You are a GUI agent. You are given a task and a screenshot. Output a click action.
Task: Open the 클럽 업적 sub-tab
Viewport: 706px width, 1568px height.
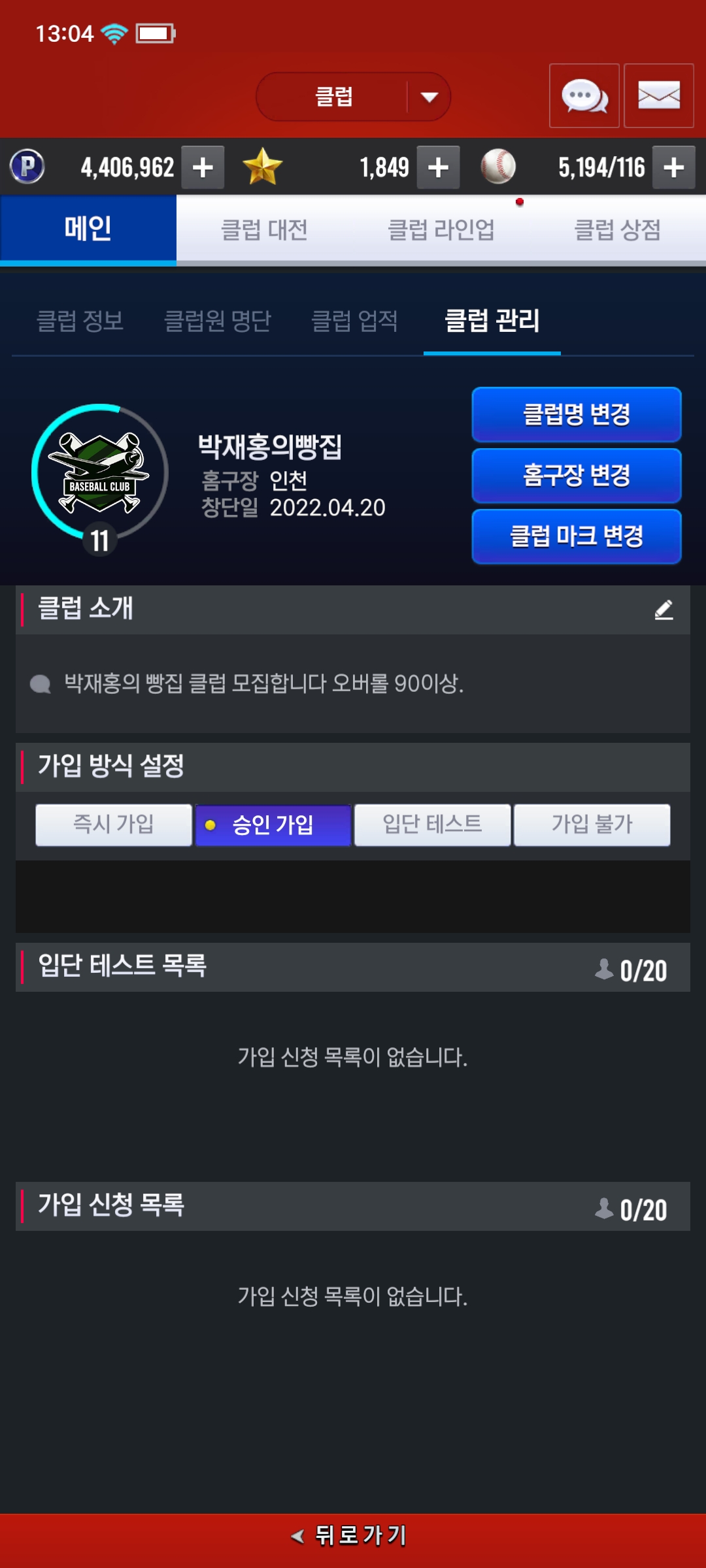point(355,321)
